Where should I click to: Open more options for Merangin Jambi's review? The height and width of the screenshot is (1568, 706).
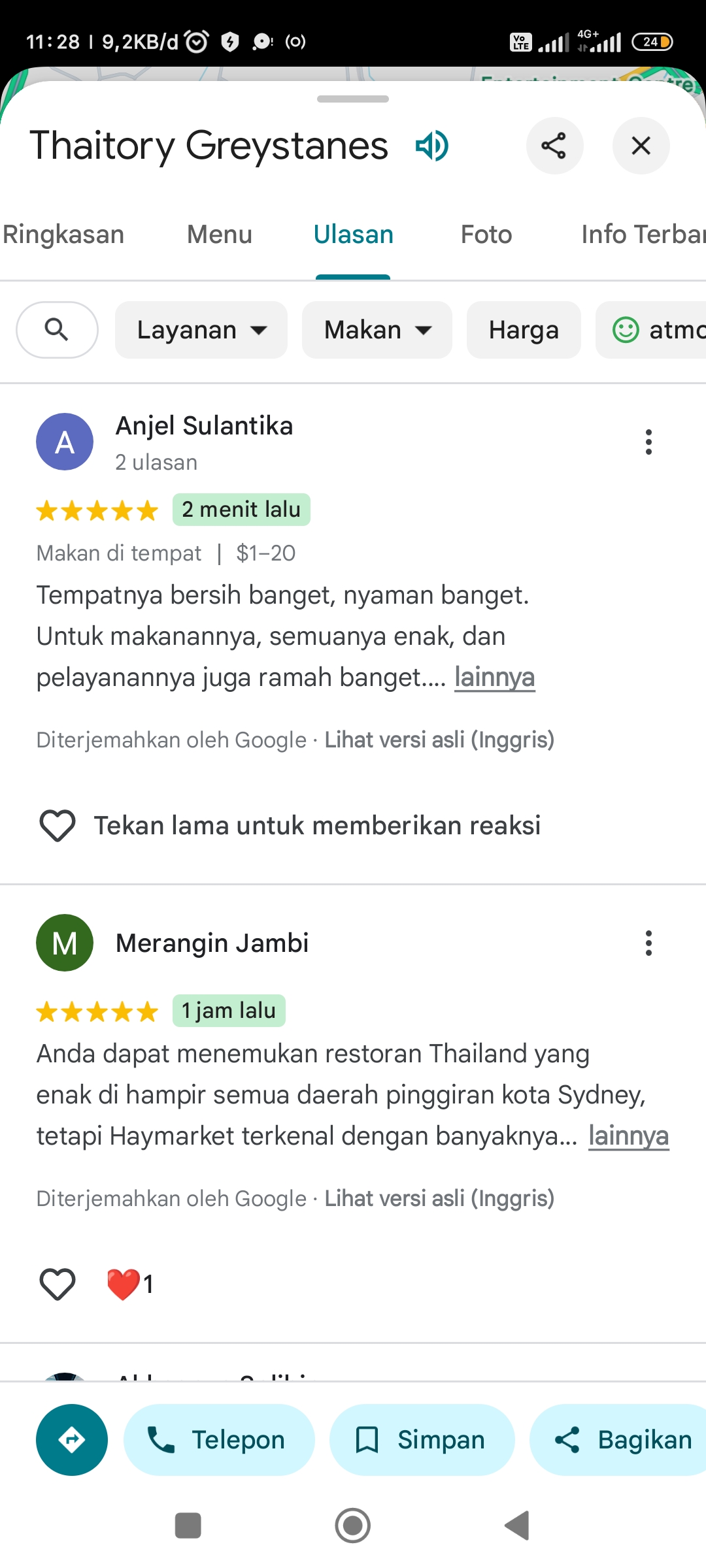coord(648,943)
